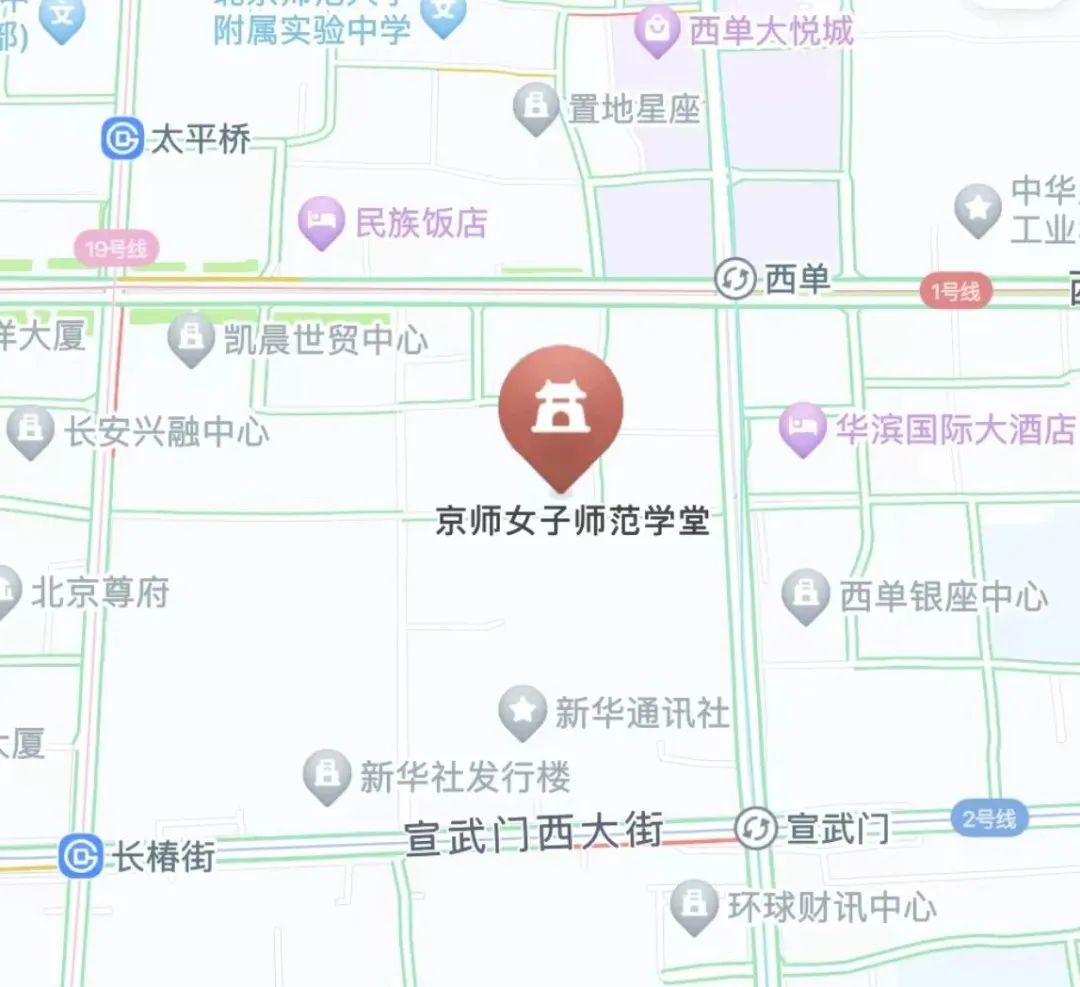This screenshot has width=1080, height=987.
Task: Select 西单 transfer station marker
Action: [735, 281]
